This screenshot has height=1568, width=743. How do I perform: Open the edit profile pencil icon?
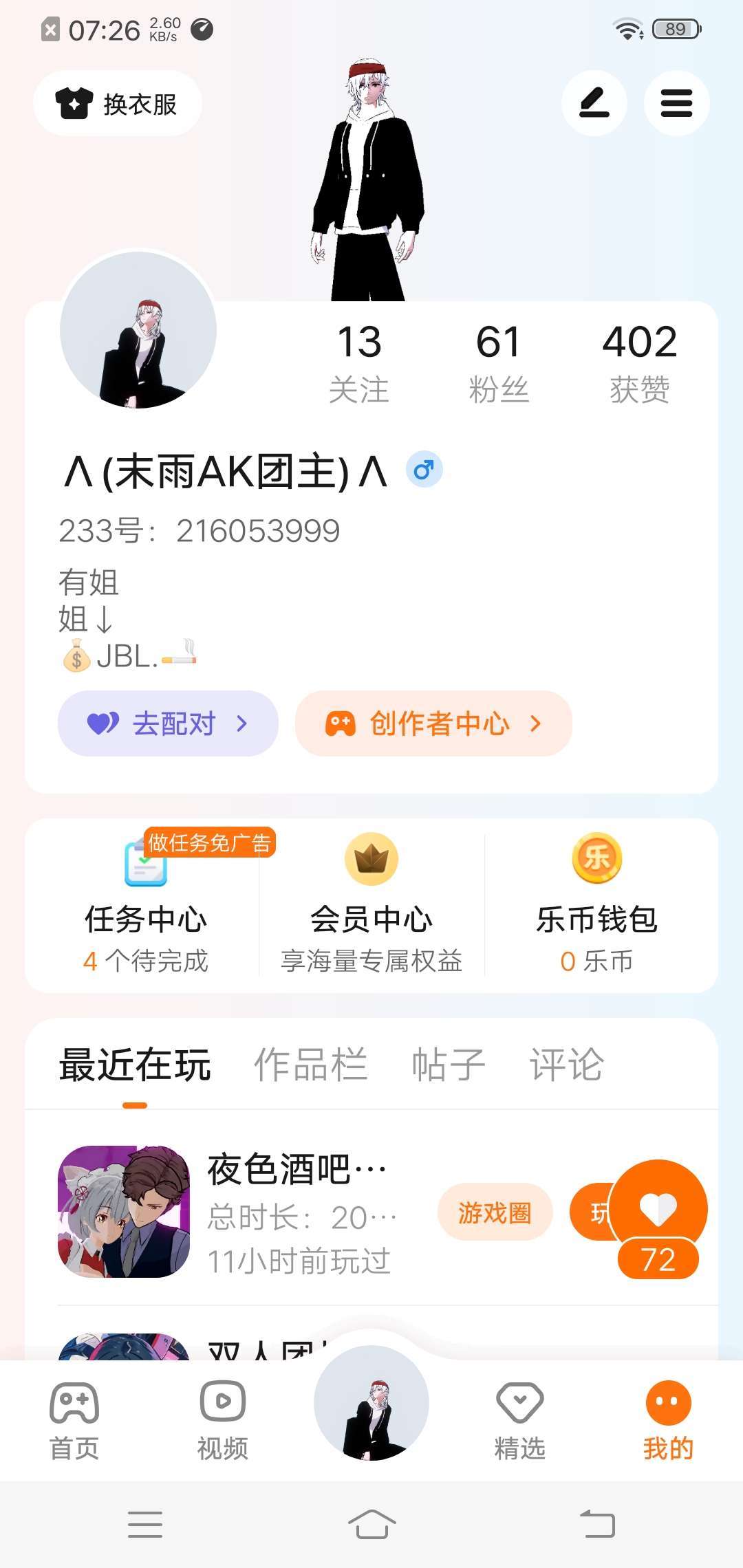(x=594, y=103)
